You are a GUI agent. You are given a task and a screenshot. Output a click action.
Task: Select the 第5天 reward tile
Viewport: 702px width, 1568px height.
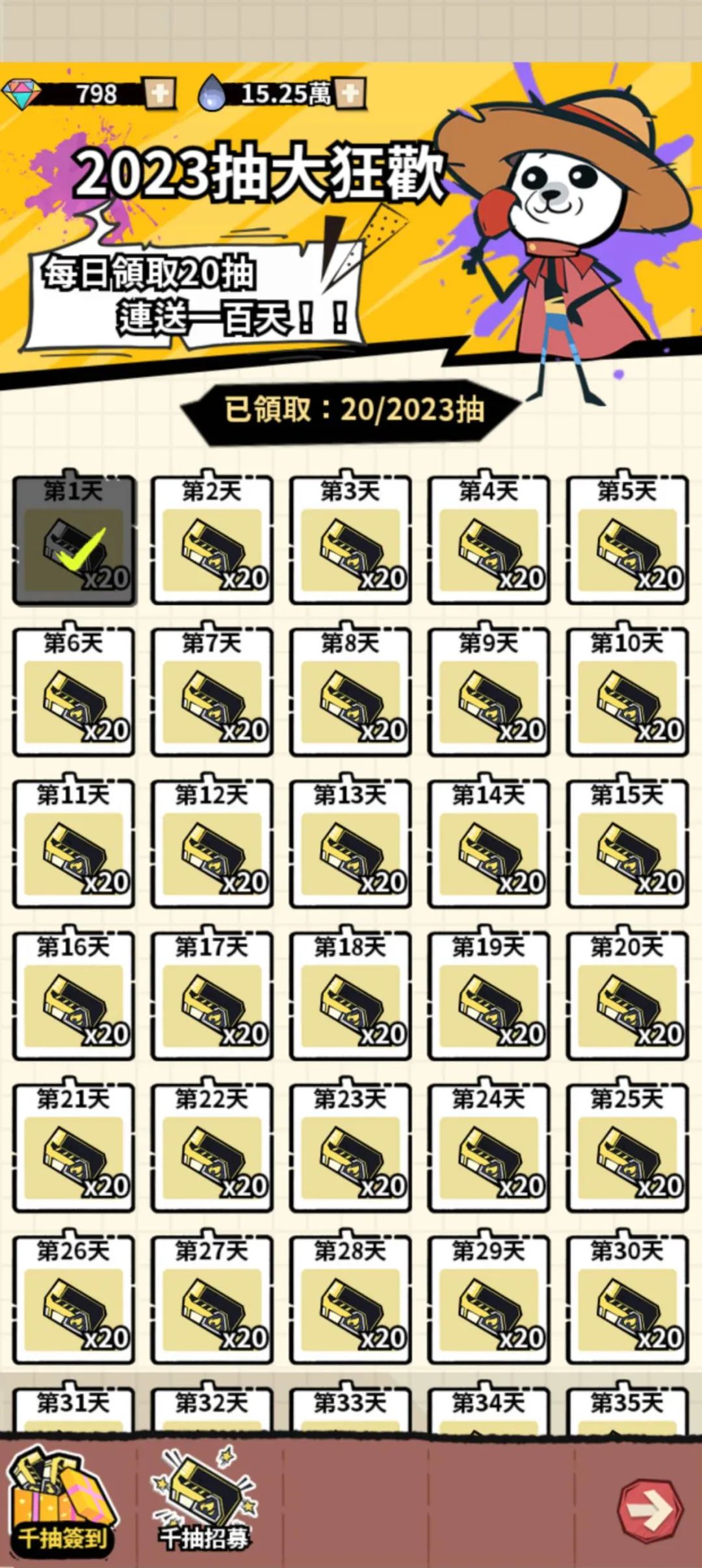pyautogui.click(x=627, y=540)
